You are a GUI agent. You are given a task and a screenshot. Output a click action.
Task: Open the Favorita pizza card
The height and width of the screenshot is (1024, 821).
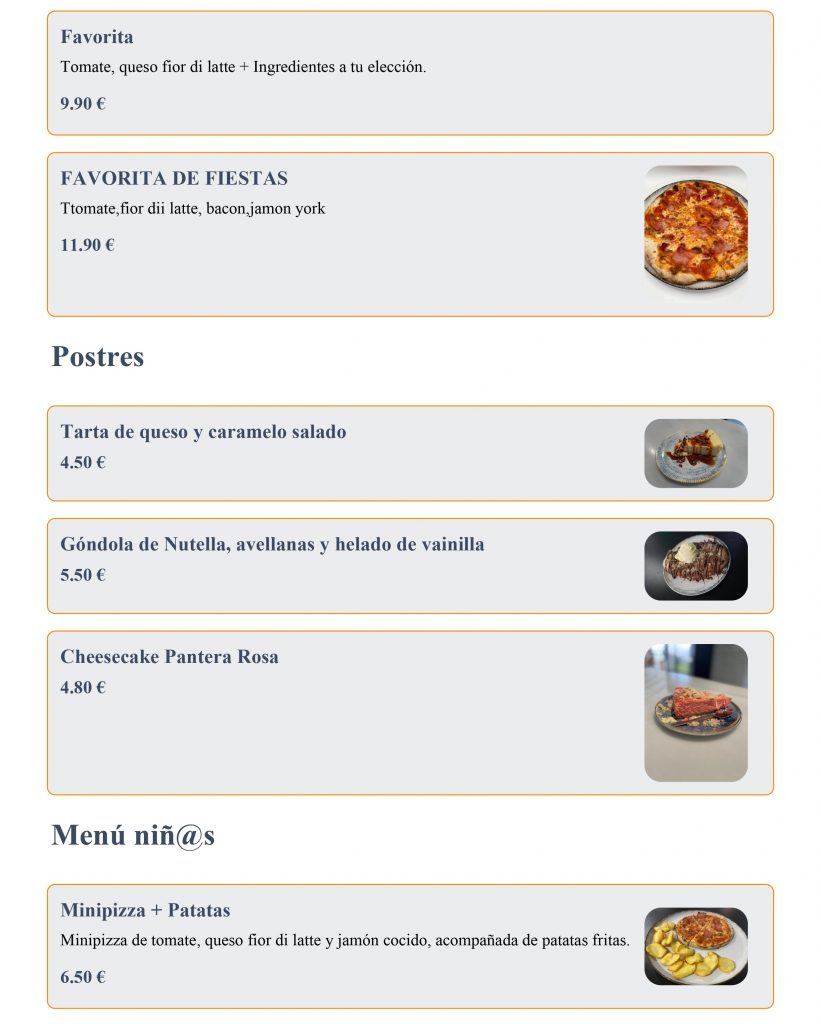pyautogui.click(x=410, y=73)
